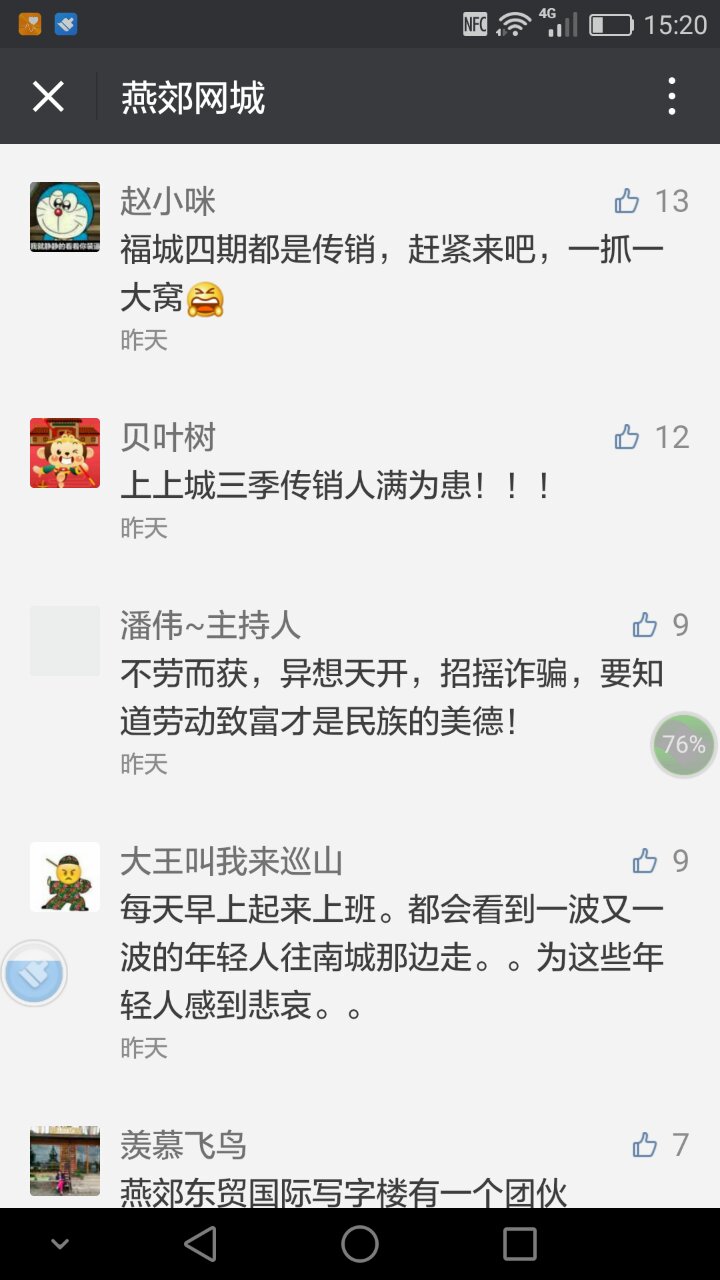Go back with the system back button

point(200,1244)
